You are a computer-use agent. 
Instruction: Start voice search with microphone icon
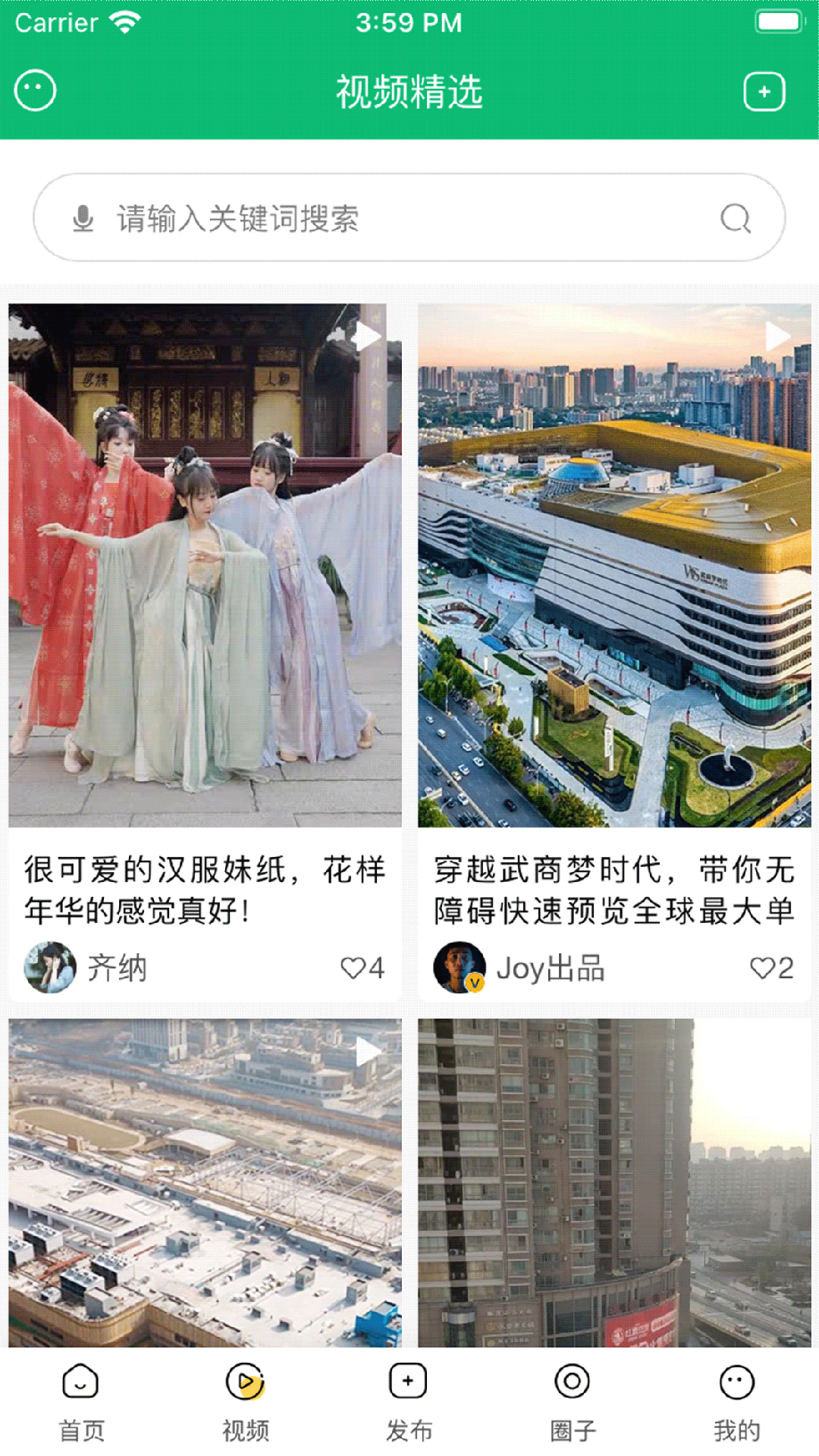point(83,218)
